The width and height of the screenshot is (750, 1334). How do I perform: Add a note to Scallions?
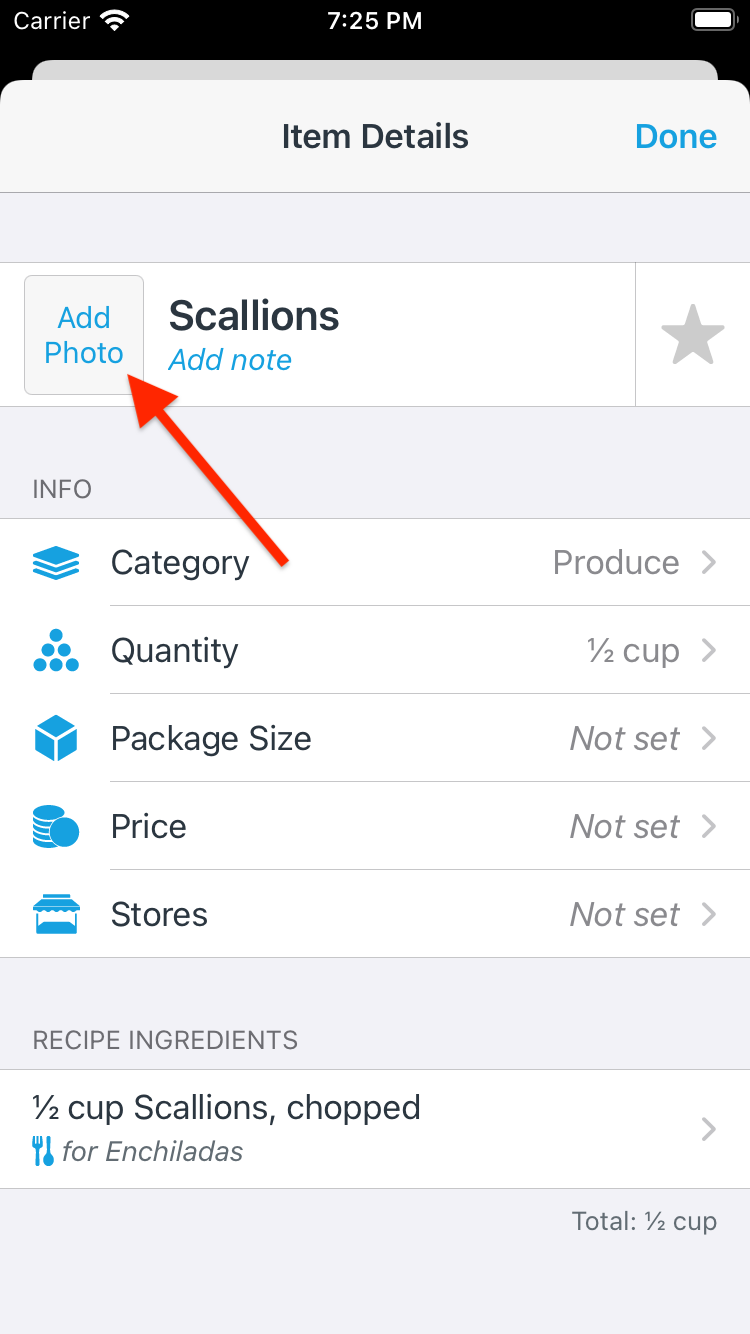[x=230, y=360]
